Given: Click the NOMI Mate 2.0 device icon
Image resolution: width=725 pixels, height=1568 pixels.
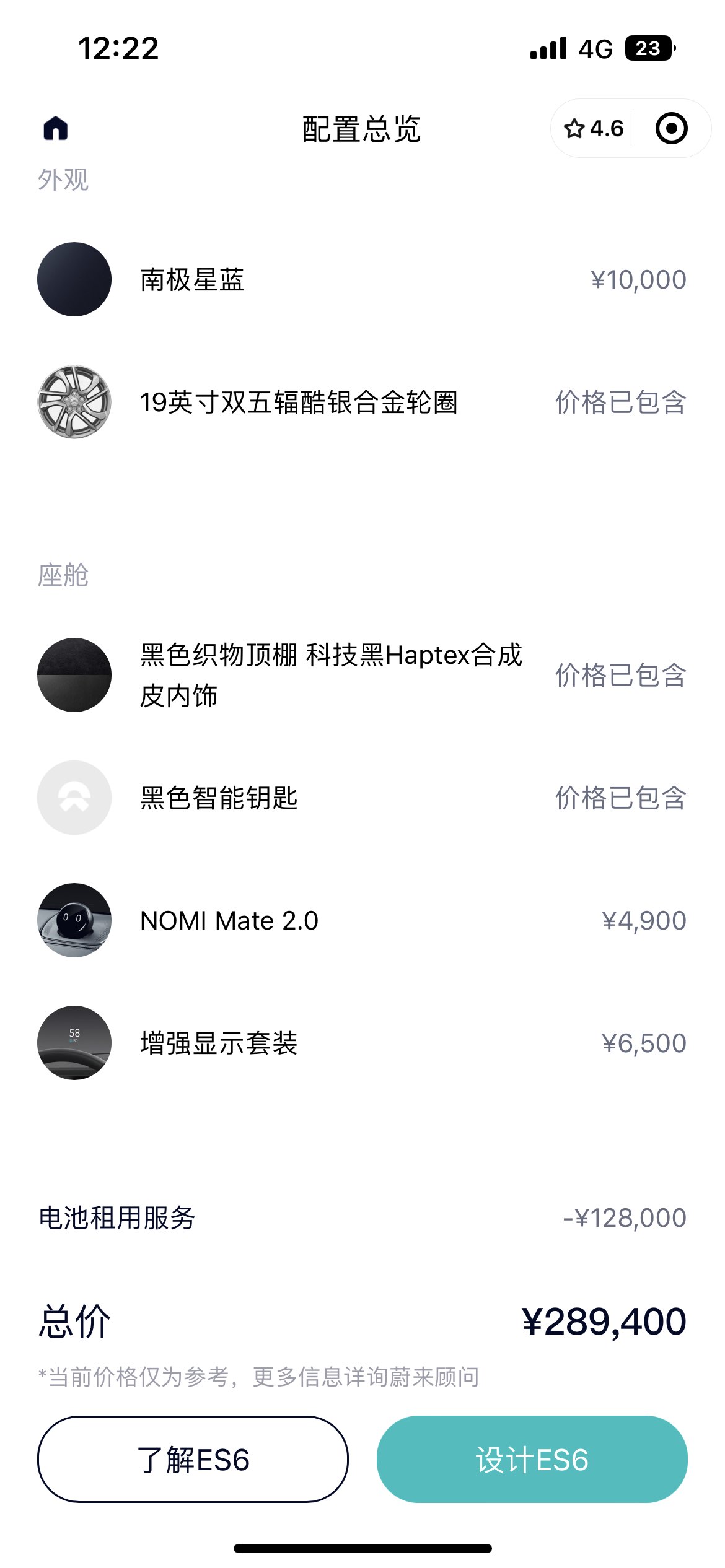Looking at the screenshot, I should pos(74,921).
